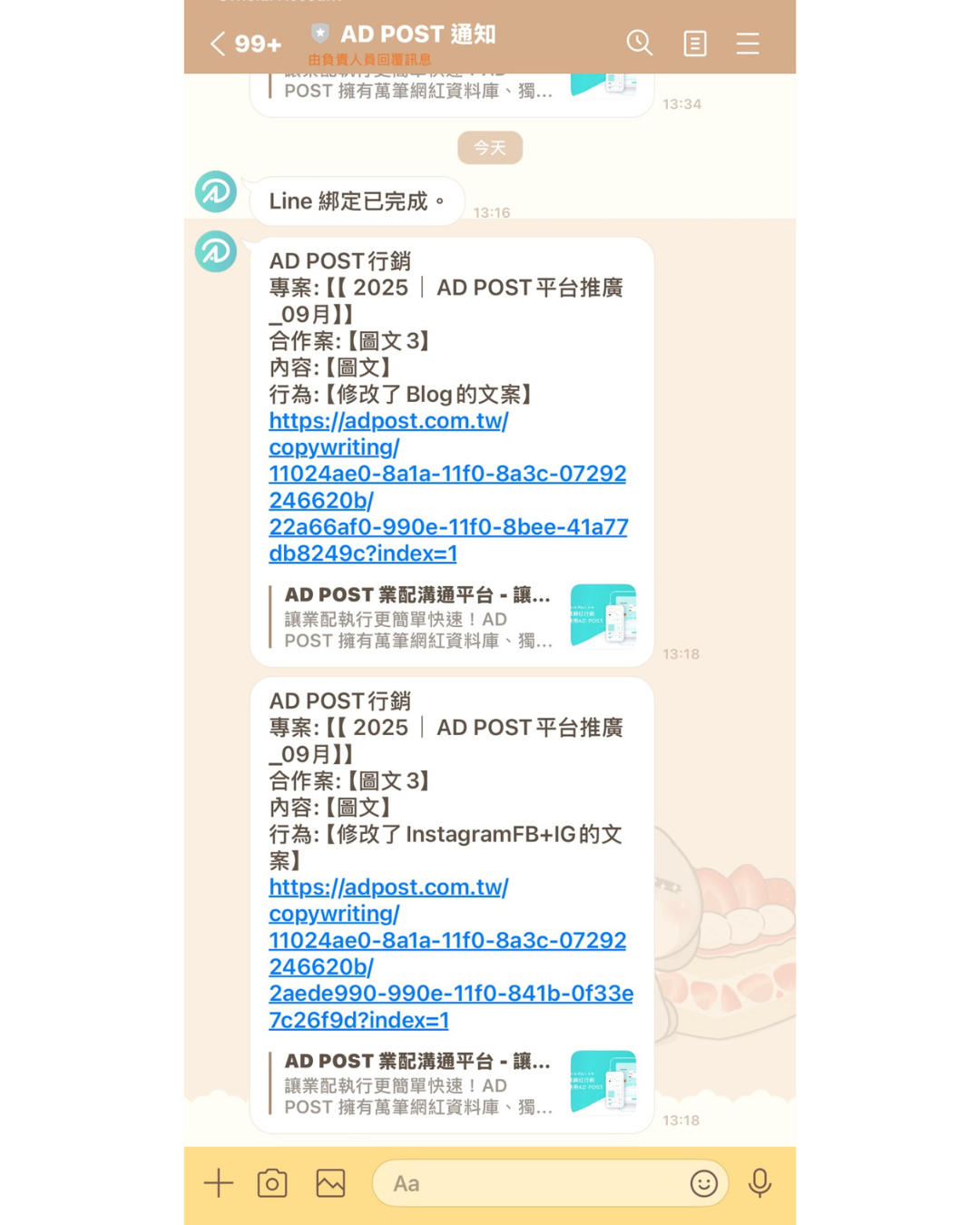
Task: Open the chat hamburger menu
Action: click(748, 44)
